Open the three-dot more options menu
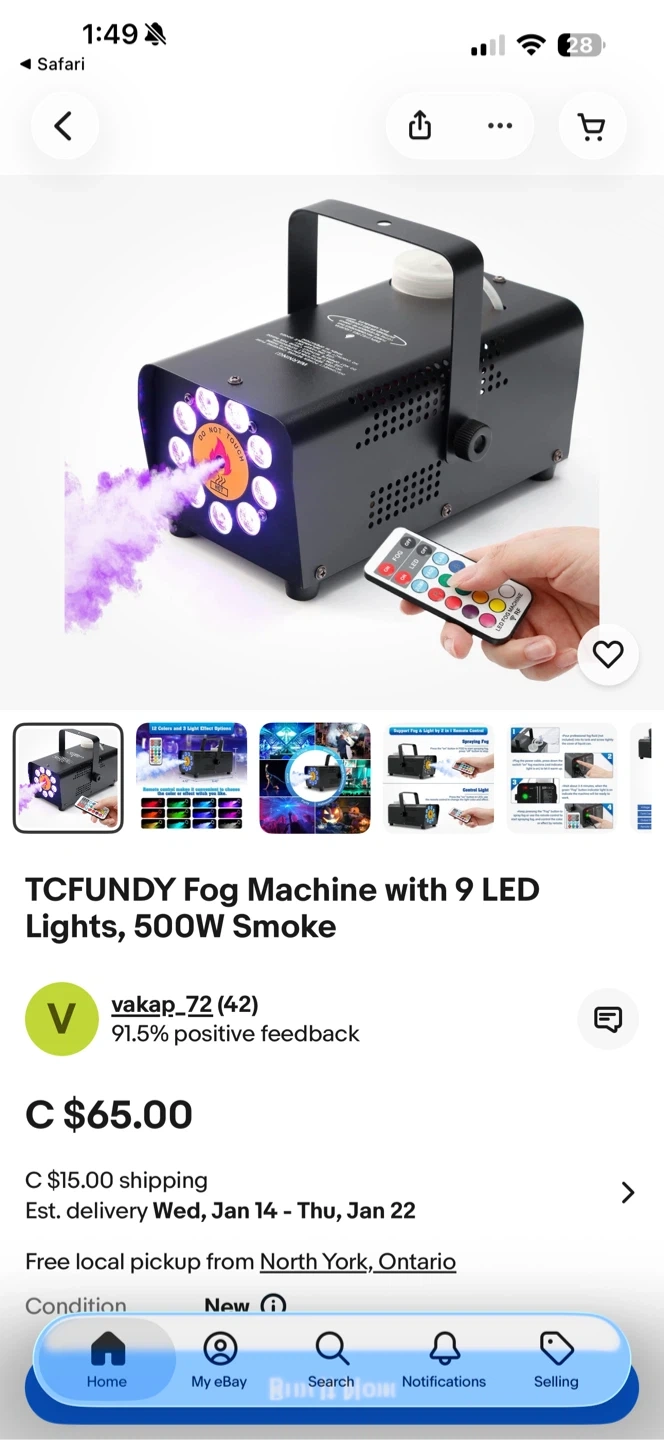The image size is (664, 1440). (499, 126)
